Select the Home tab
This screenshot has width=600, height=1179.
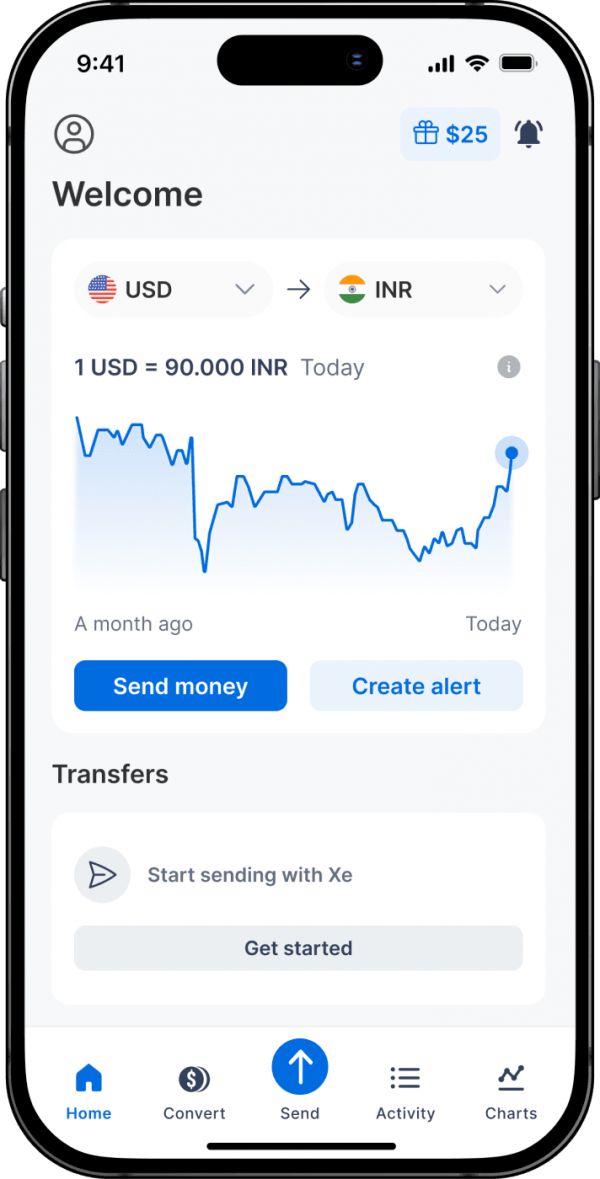89,1090
